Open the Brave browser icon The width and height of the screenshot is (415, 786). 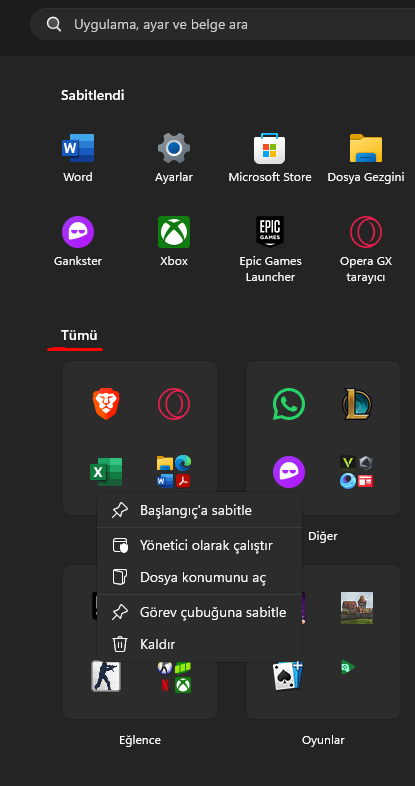(x=107, y=404)
